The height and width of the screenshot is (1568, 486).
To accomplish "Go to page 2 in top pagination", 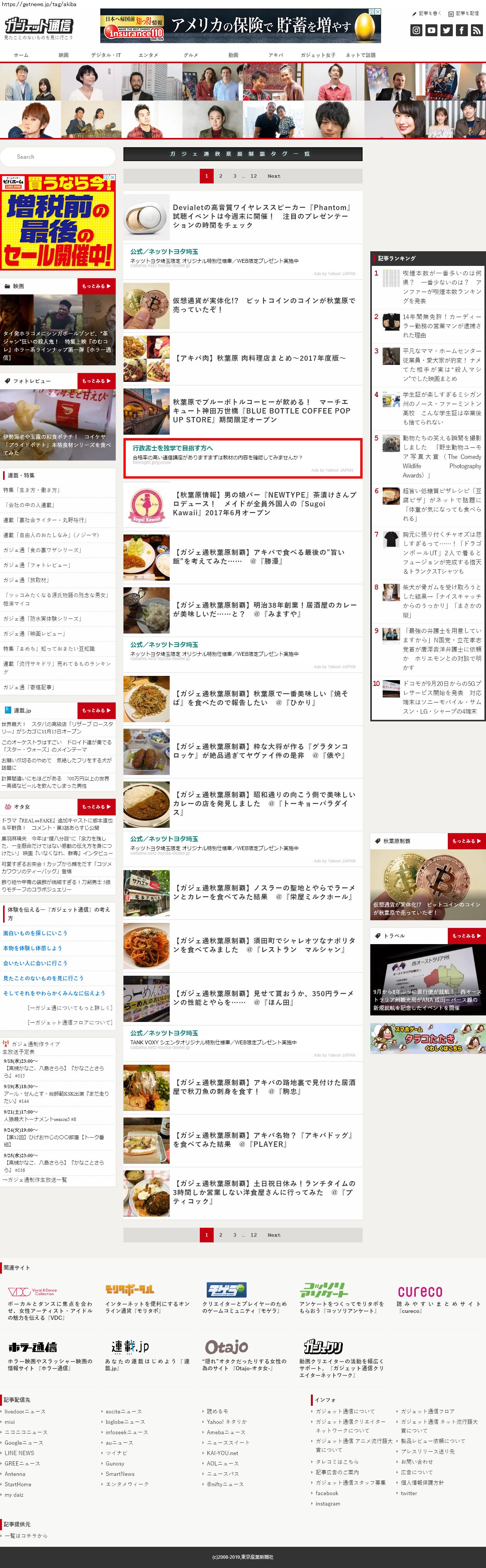I will pyautogui.click(x=221, y=176).
